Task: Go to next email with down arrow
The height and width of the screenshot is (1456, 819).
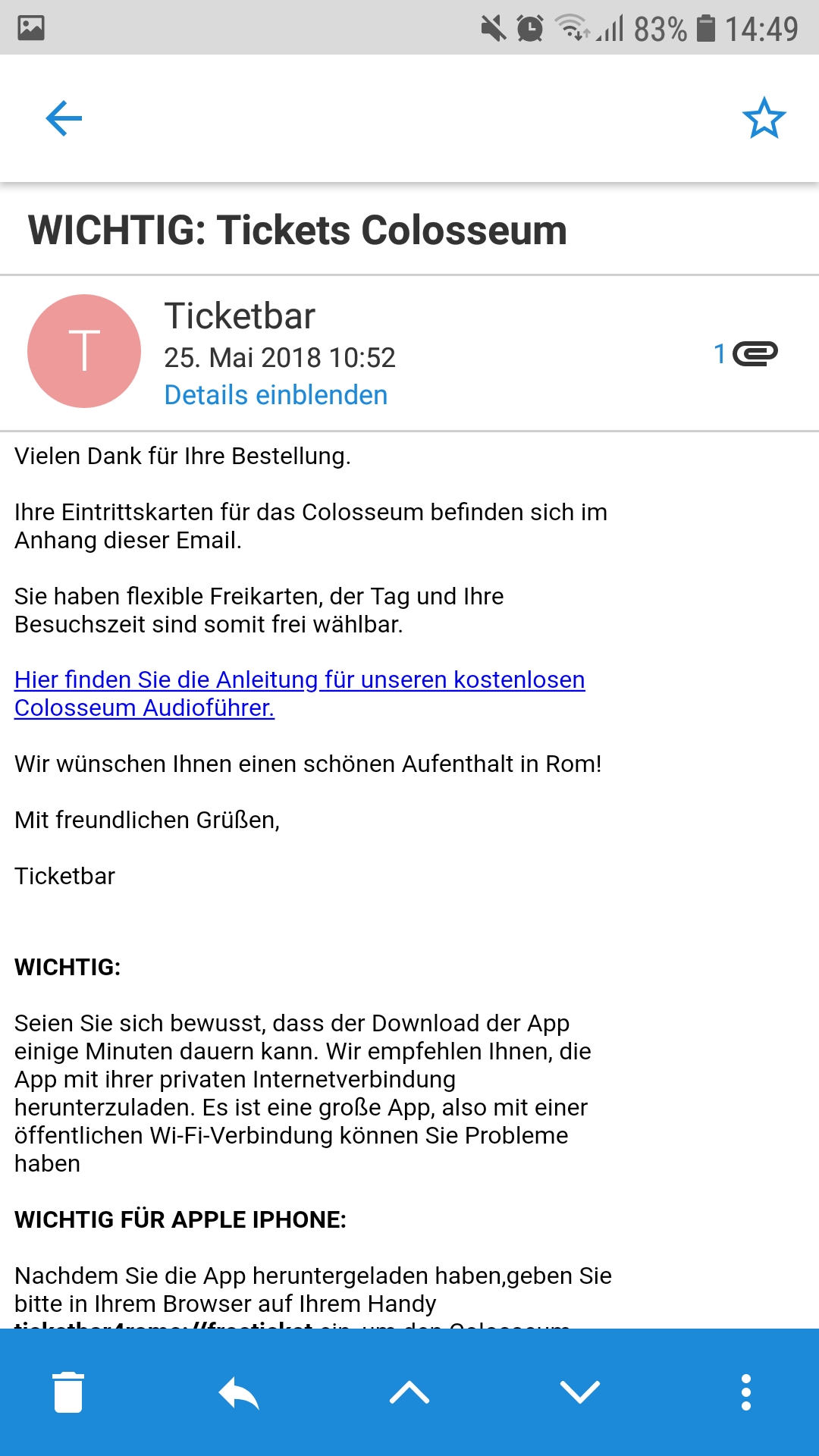Action: 580,1392
